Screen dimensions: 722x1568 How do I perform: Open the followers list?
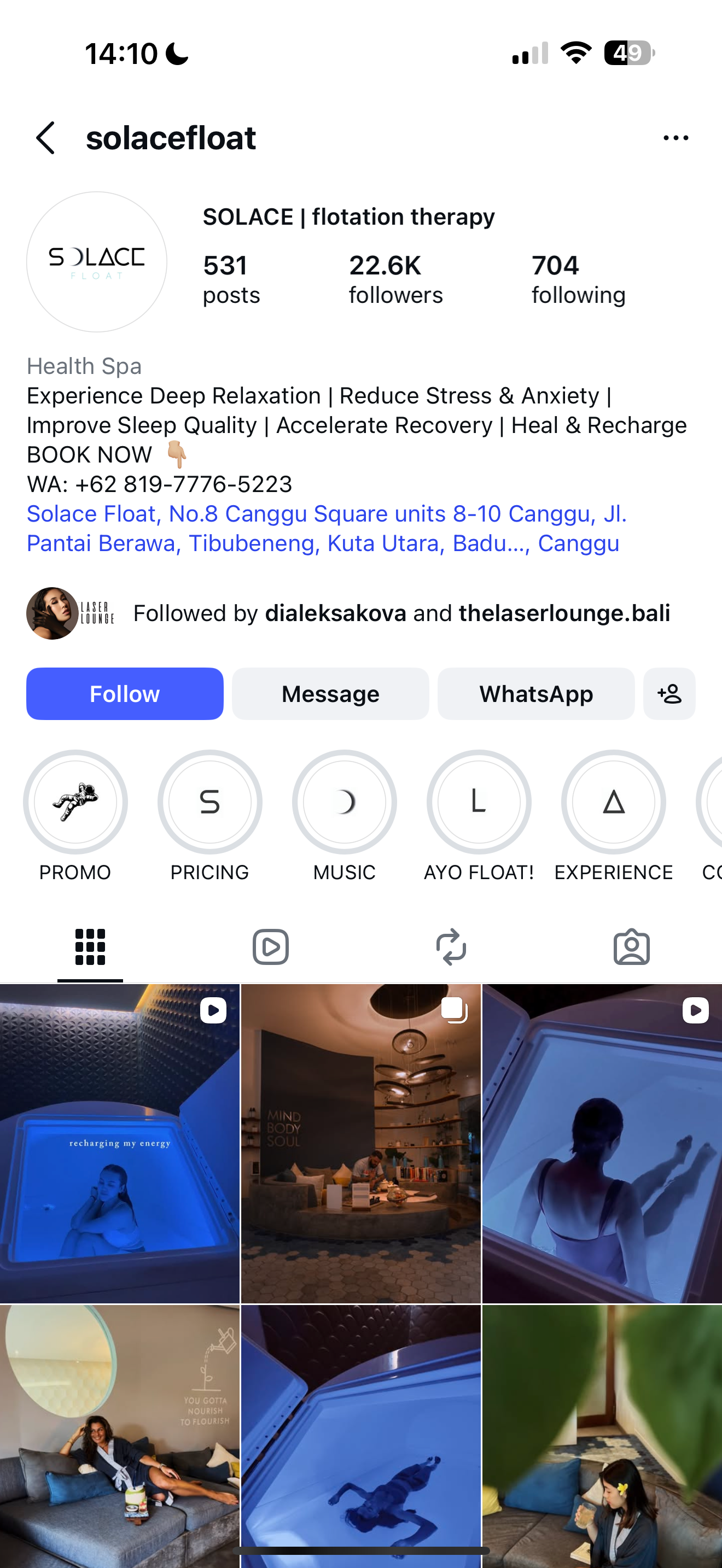[x=395, y=279]
